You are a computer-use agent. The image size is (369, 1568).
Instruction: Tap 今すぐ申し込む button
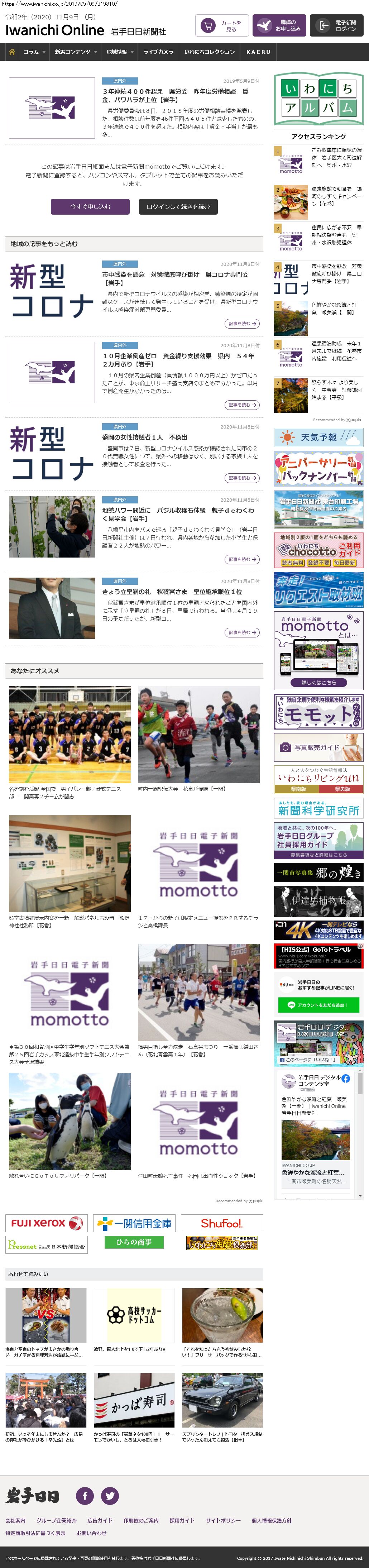point(90,207)
